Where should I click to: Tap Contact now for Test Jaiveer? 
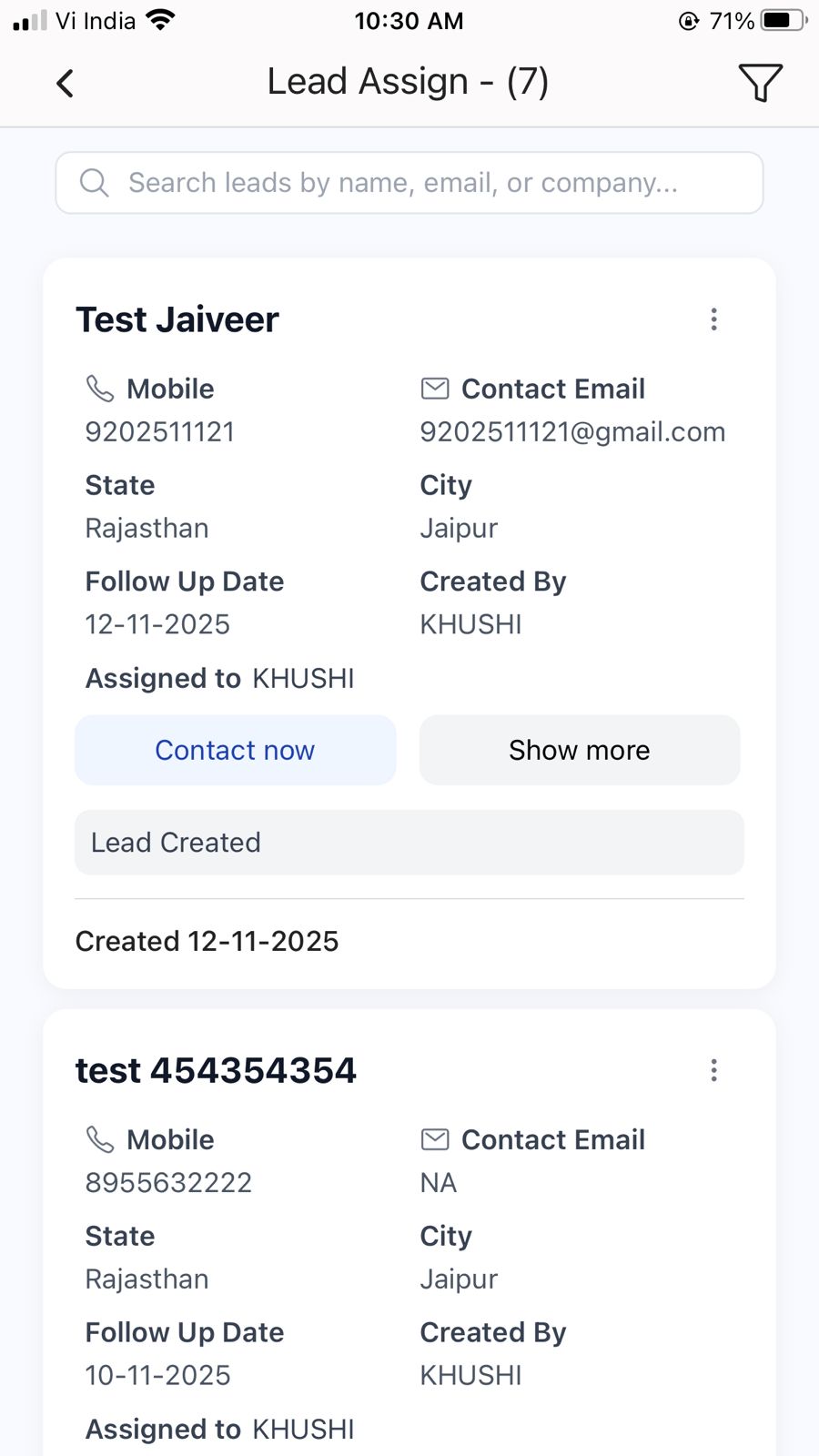click(235, 750)
